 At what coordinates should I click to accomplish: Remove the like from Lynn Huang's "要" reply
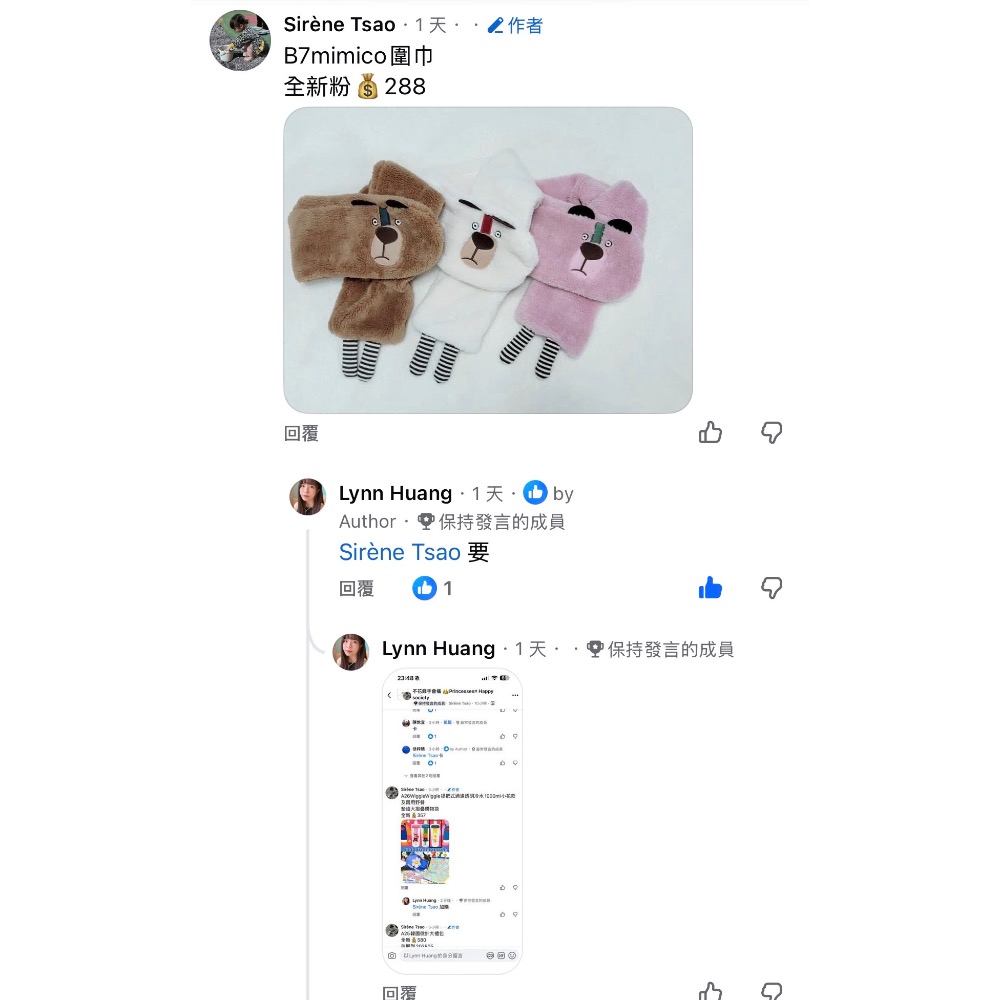pyautogui.click(x=710, y=588)
